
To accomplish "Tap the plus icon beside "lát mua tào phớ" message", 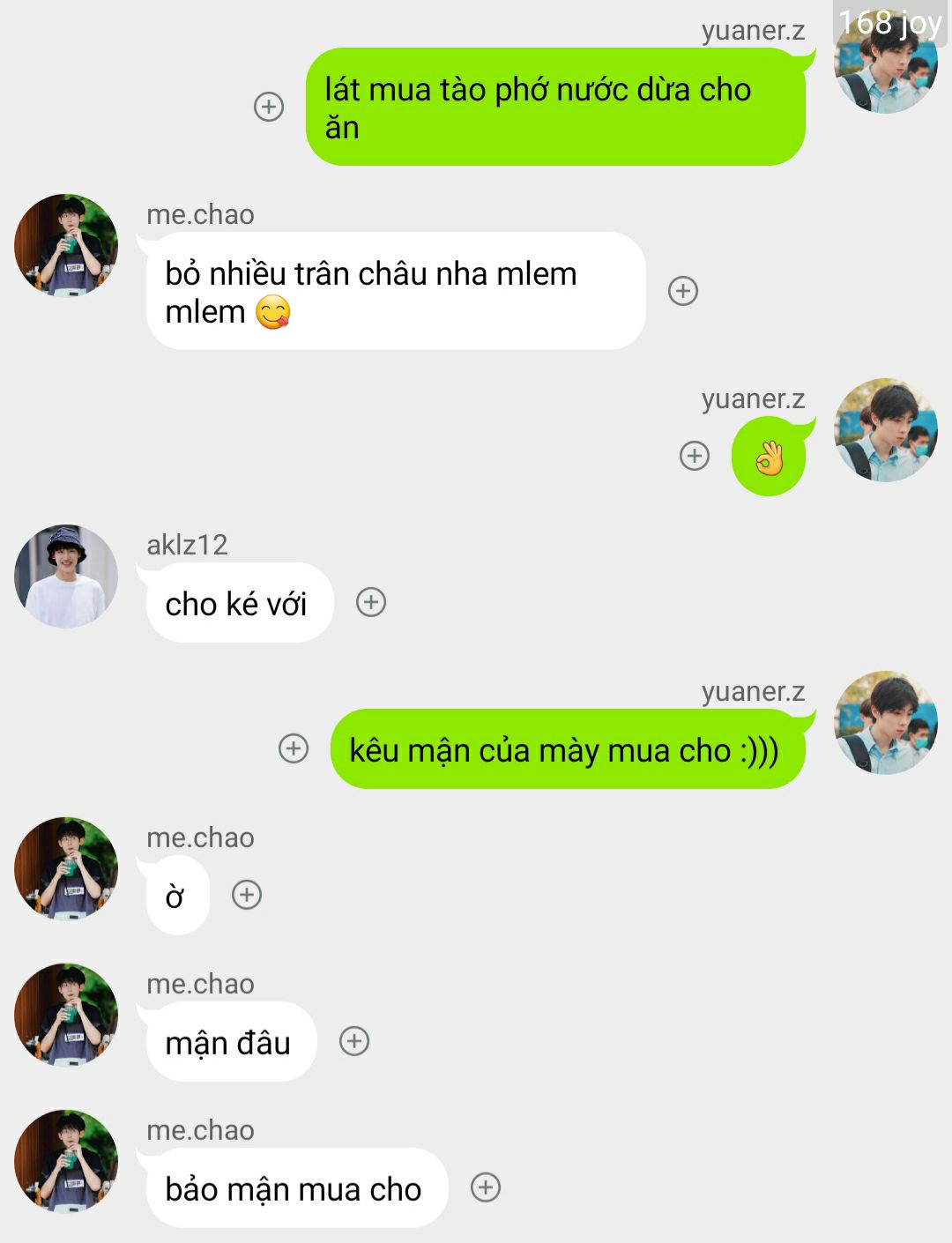I will [269, 107].
